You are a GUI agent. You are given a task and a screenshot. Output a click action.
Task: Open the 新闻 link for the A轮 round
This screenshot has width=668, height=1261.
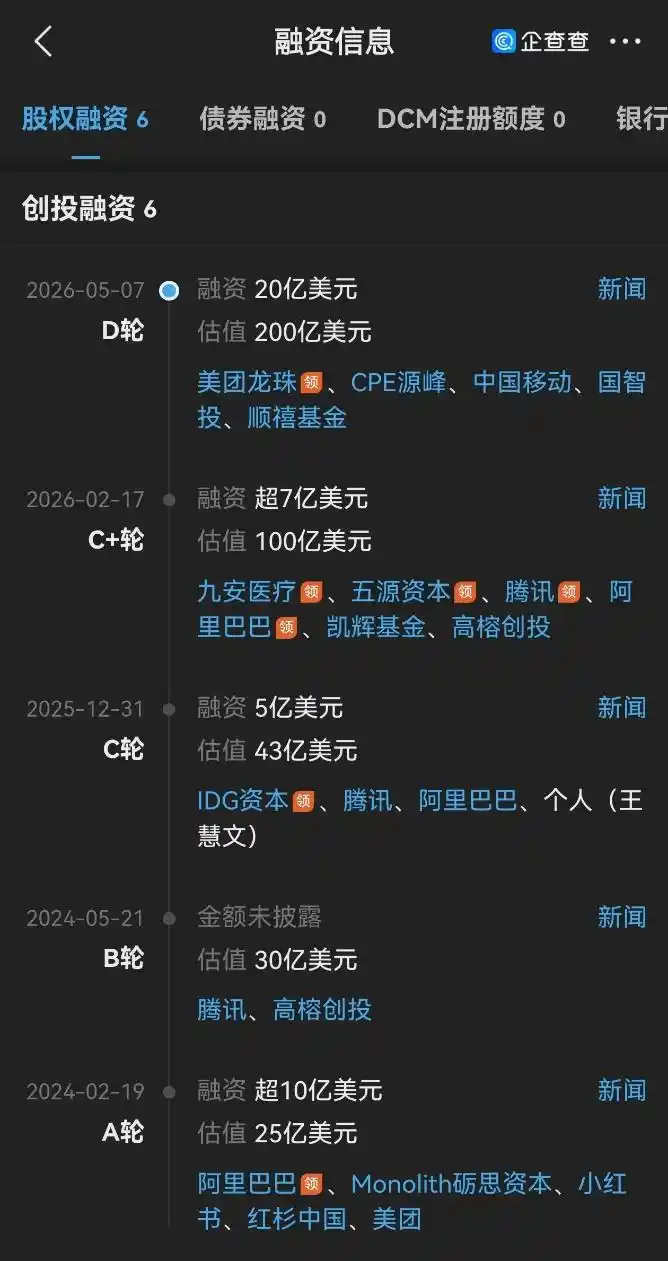pos(622,1090)
